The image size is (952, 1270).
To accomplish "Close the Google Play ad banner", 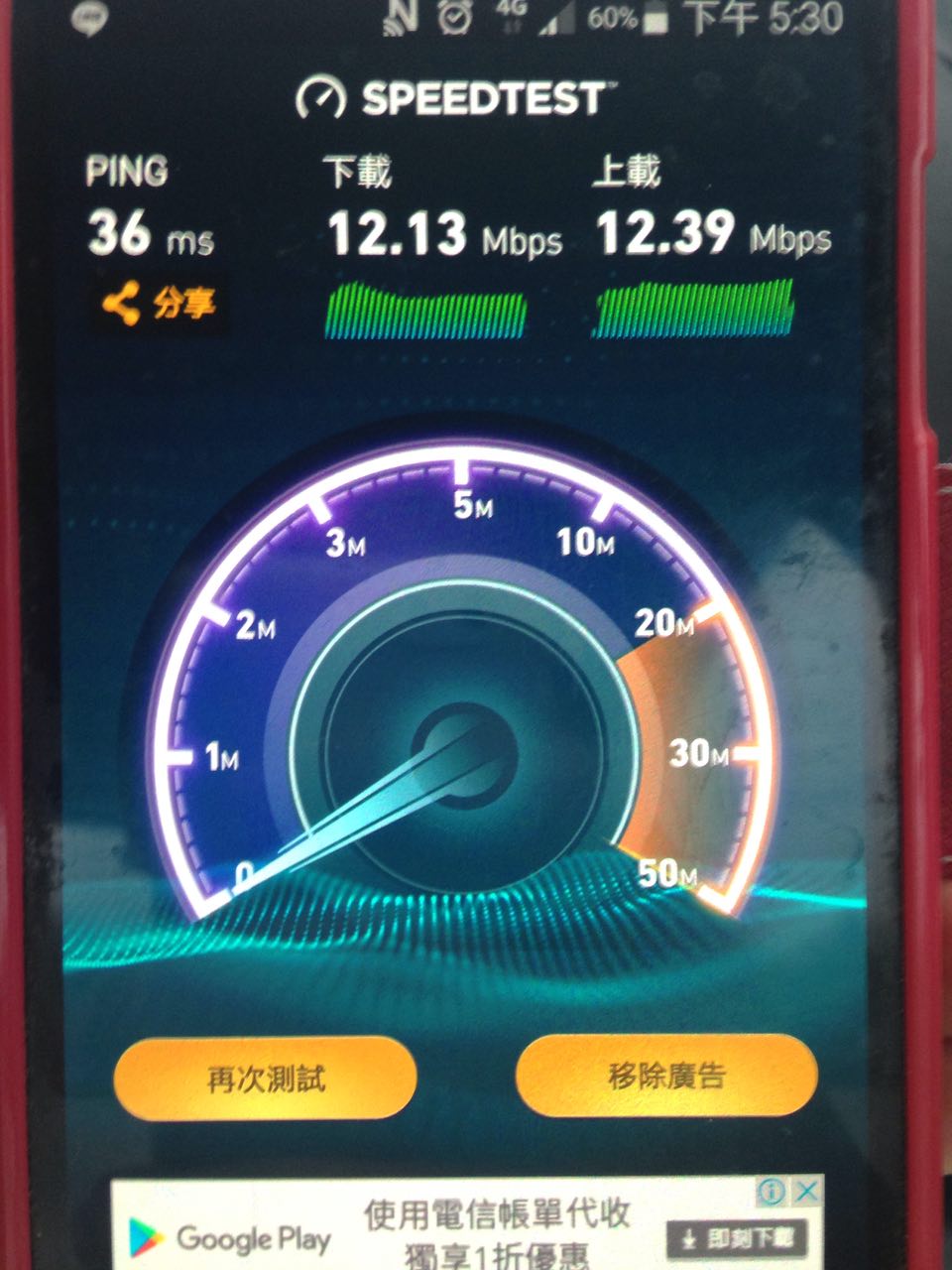I will [809, 1191].
